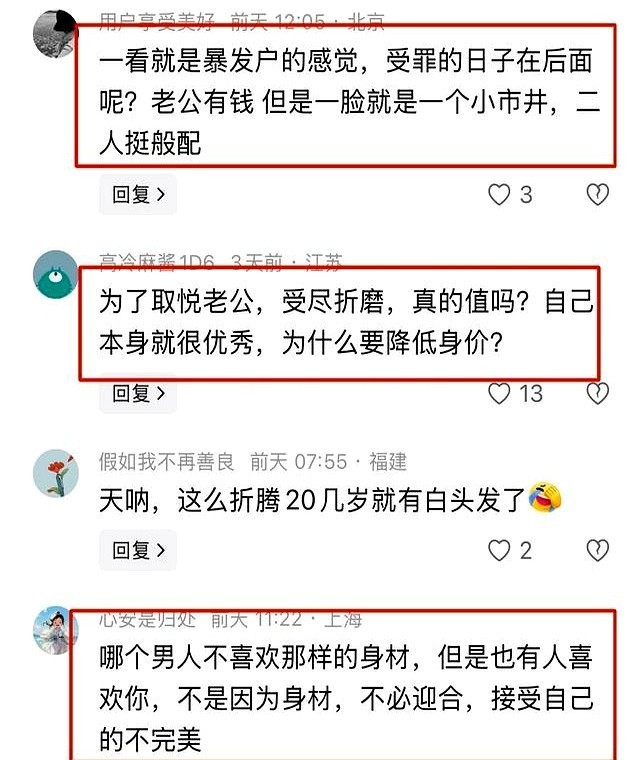This screenshot has width=640, height=760.
Task: Like the comment with 3 likes
Action: 500,195
